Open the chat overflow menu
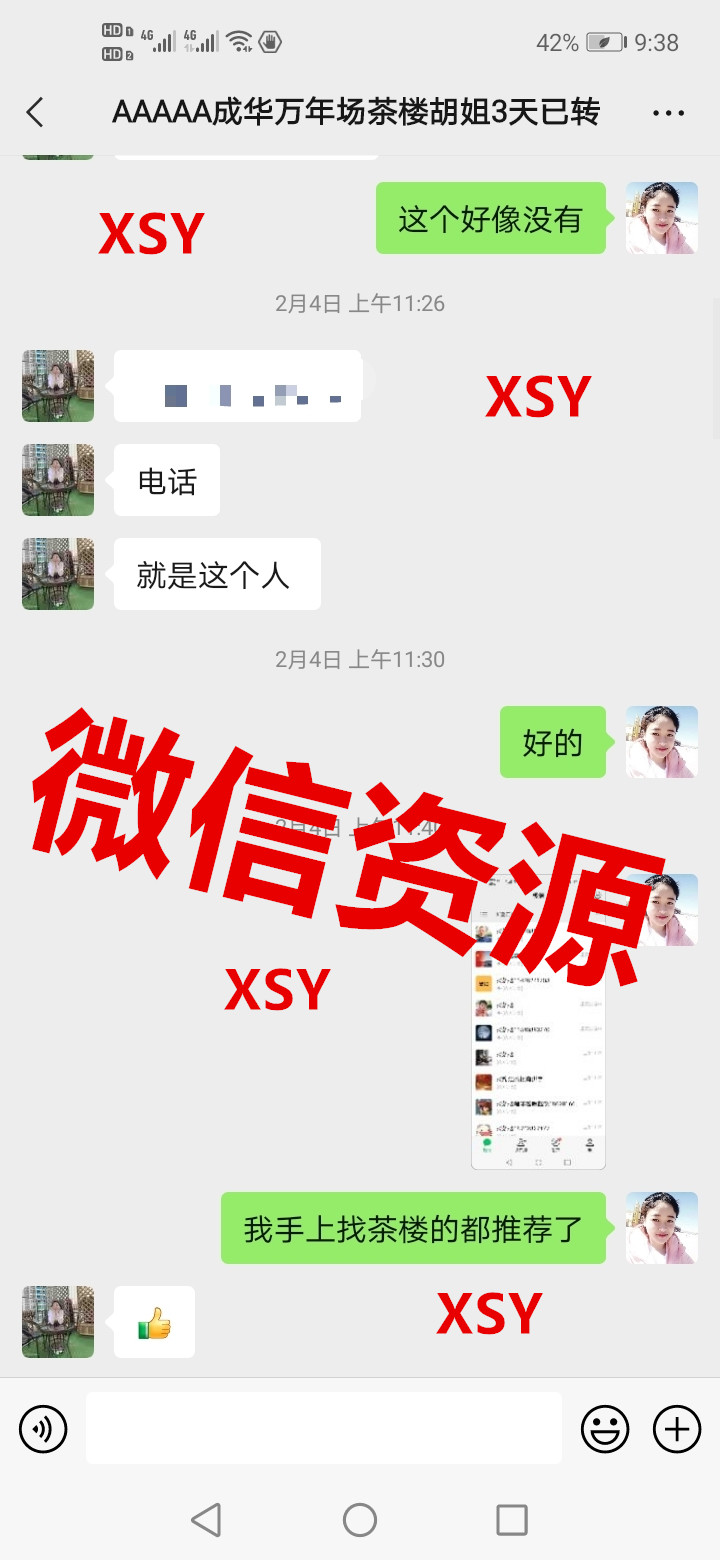Image resolution: width=720 pixels, height=1560 pixels. (668, 113)
